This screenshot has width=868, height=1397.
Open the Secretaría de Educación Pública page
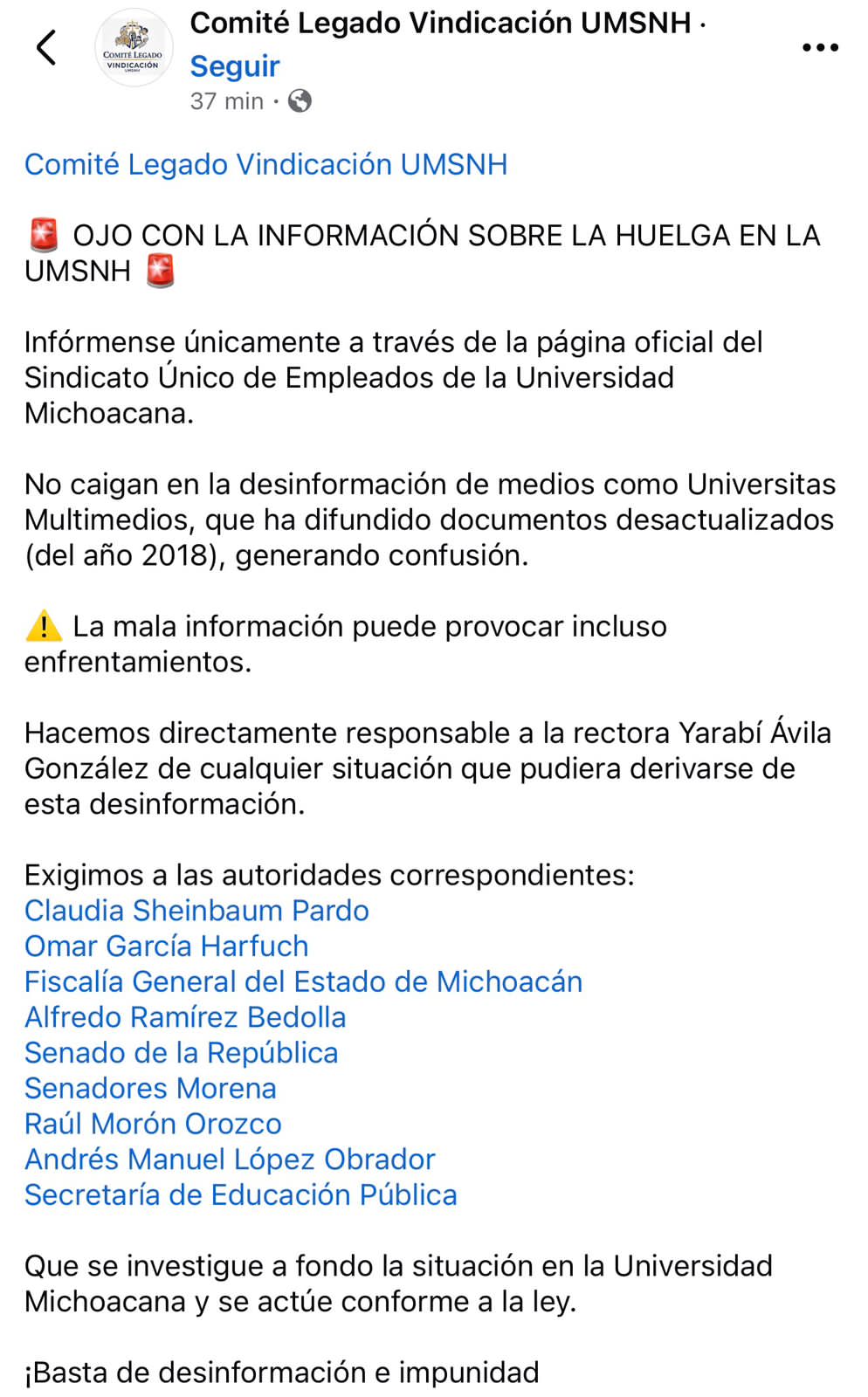click(x=240, y=1195)
